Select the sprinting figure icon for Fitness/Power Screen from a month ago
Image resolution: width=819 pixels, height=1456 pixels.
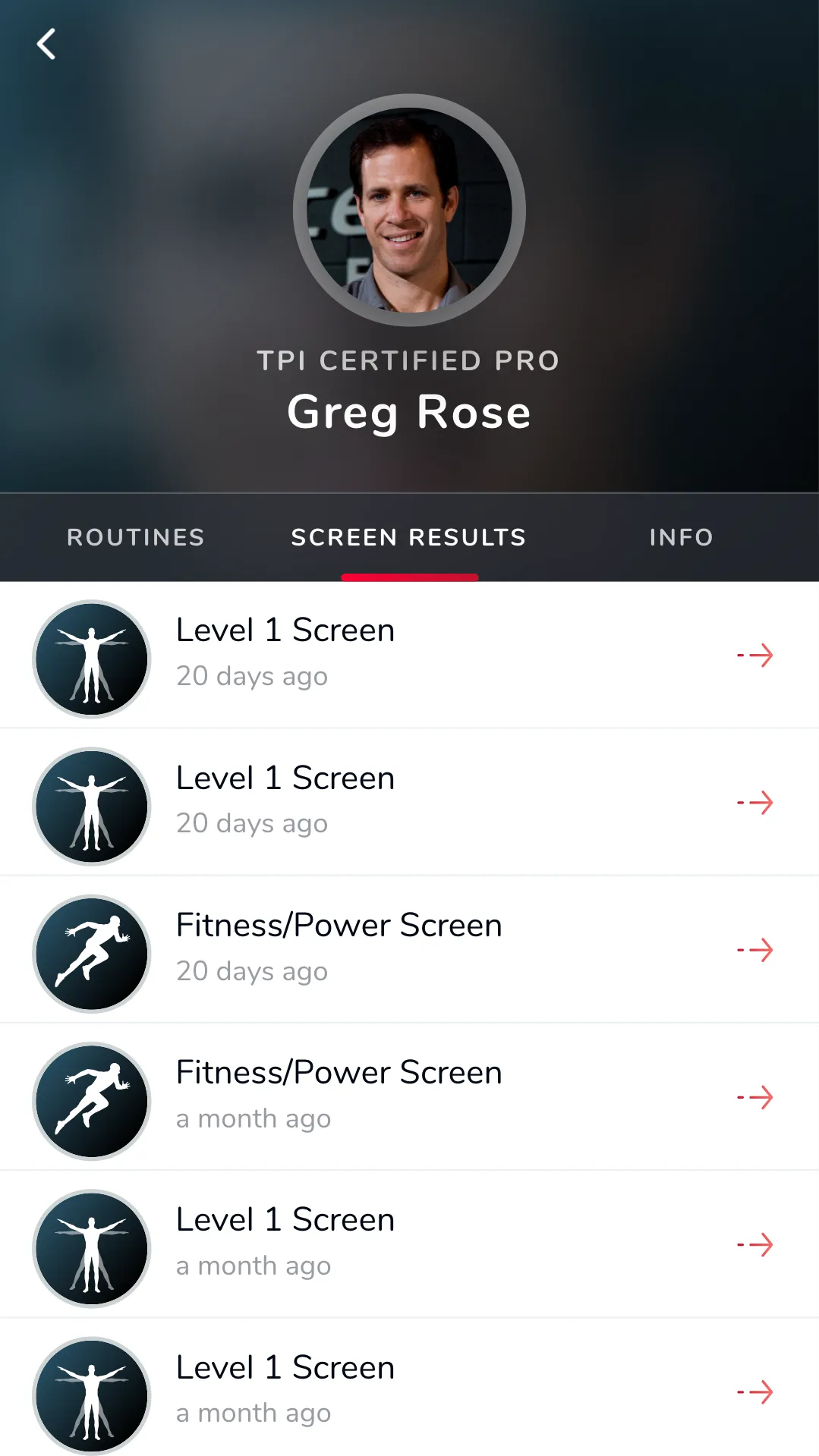(91, 1100)
